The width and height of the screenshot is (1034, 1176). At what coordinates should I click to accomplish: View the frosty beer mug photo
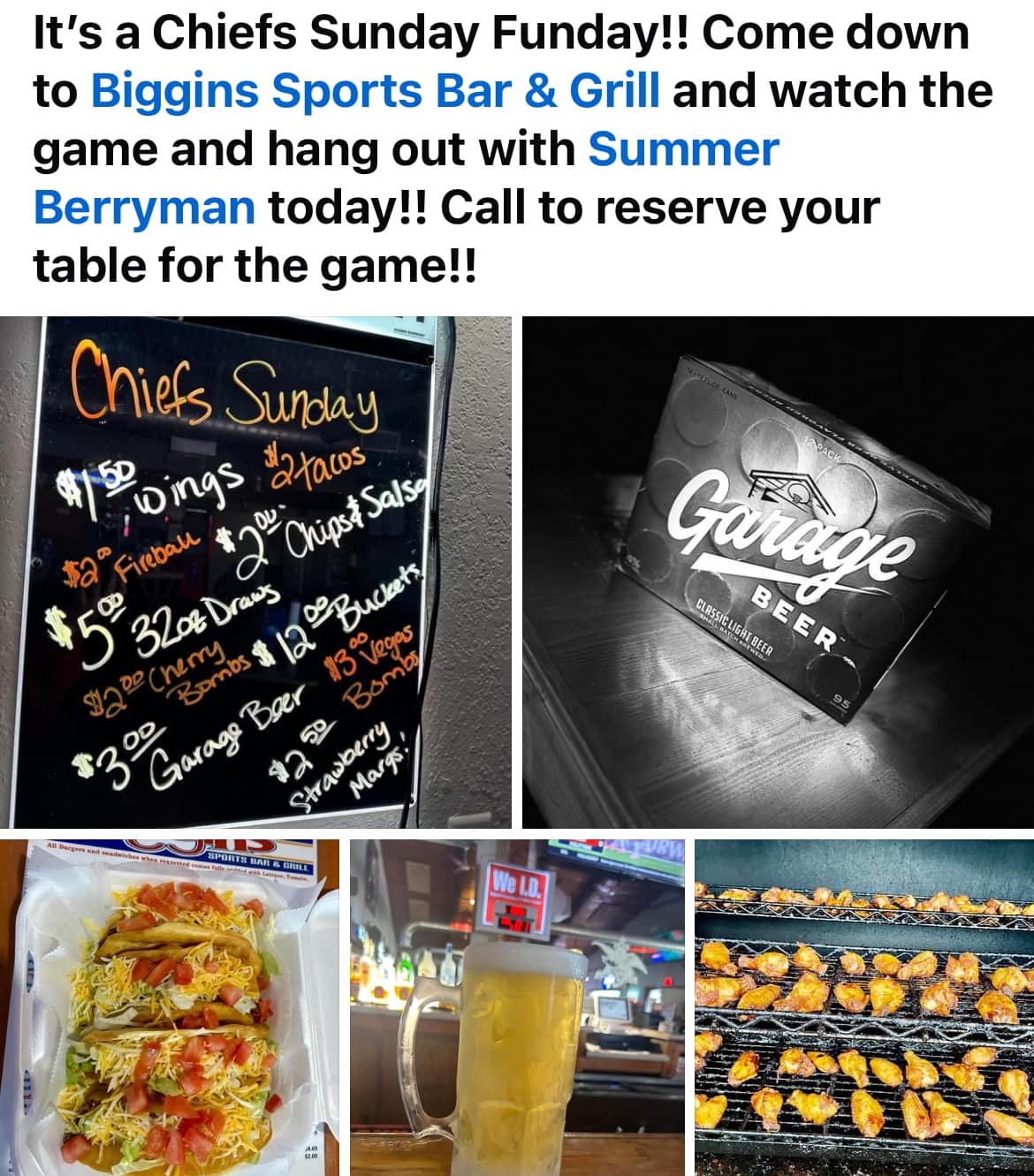(517, 1007)
